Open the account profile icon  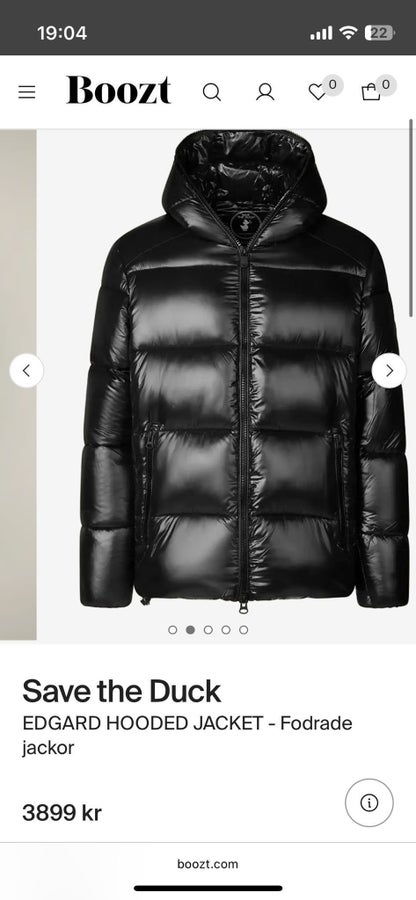pos(265,92)
